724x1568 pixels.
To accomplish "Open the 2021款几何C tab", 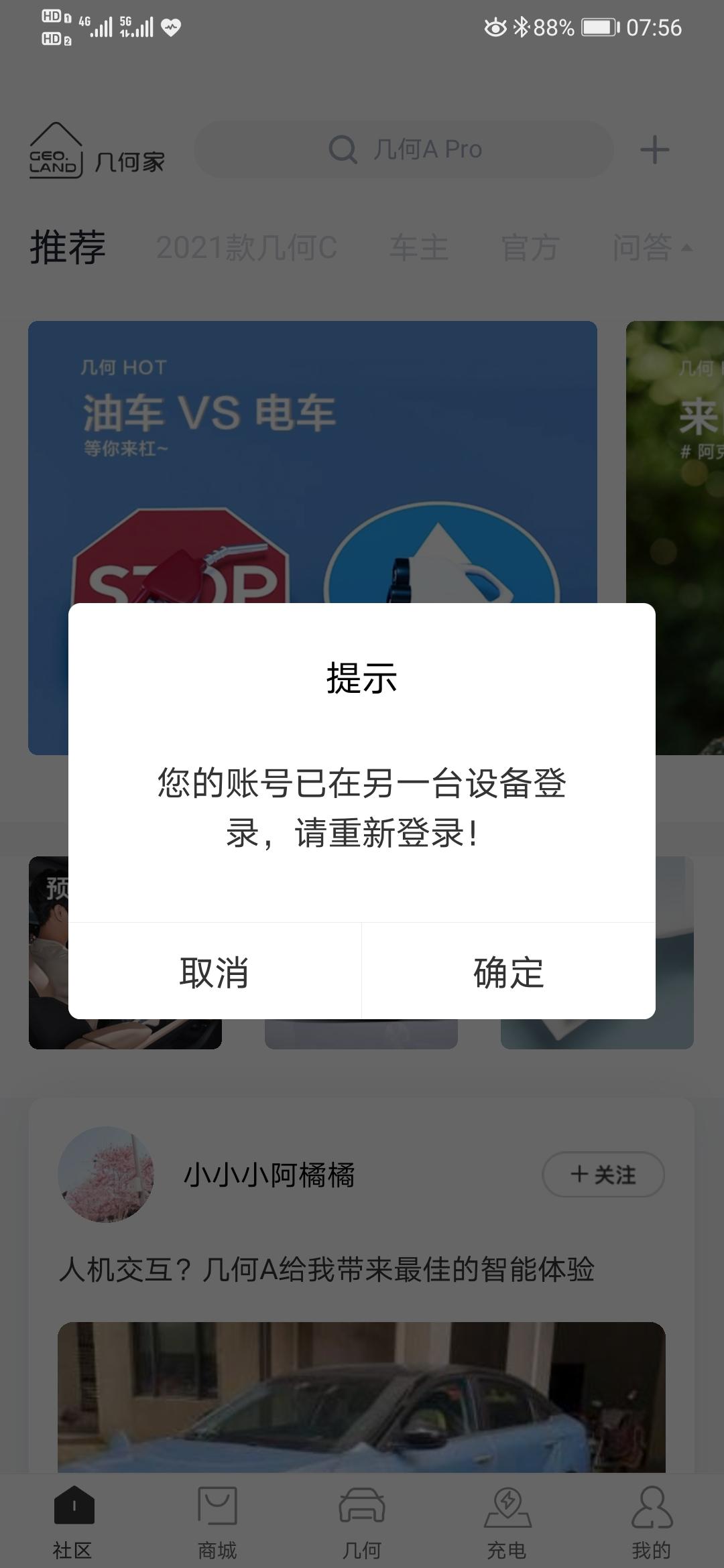I will [248, 248].
